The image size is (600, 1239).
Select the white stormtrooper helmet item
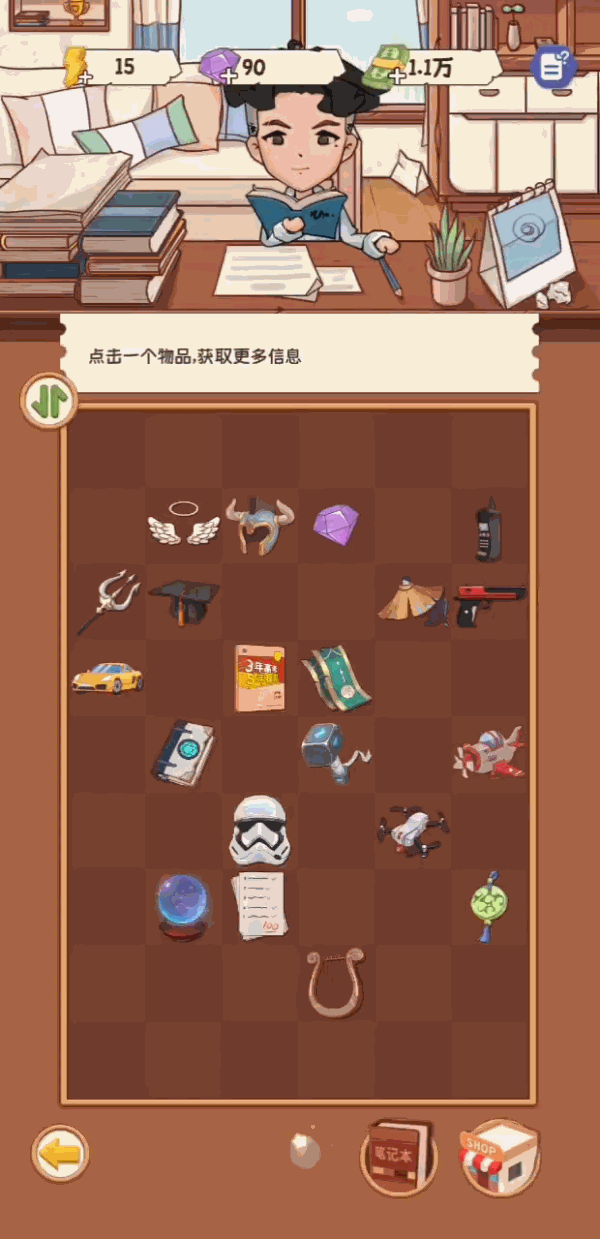pos(260,830)
